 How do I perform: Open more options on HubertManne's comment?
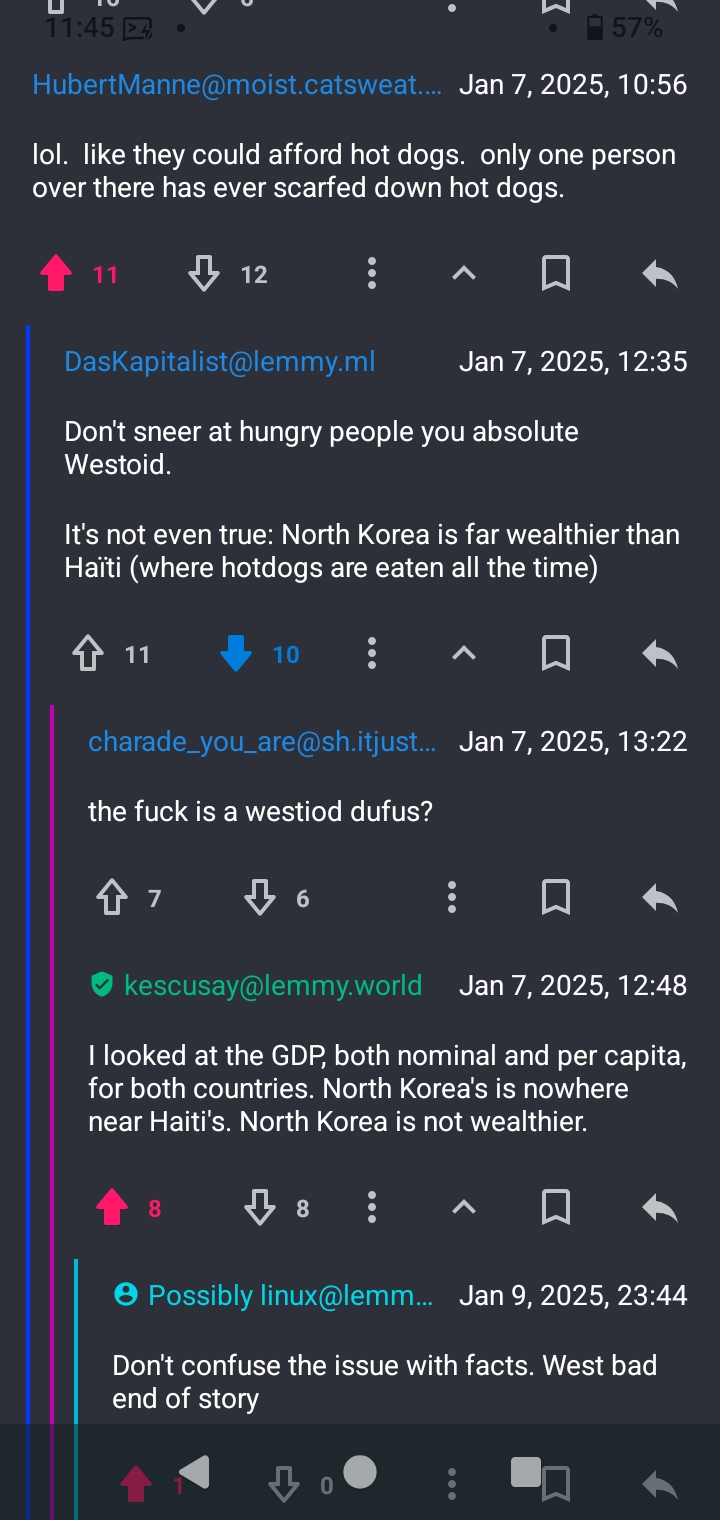tap(371, 273)
